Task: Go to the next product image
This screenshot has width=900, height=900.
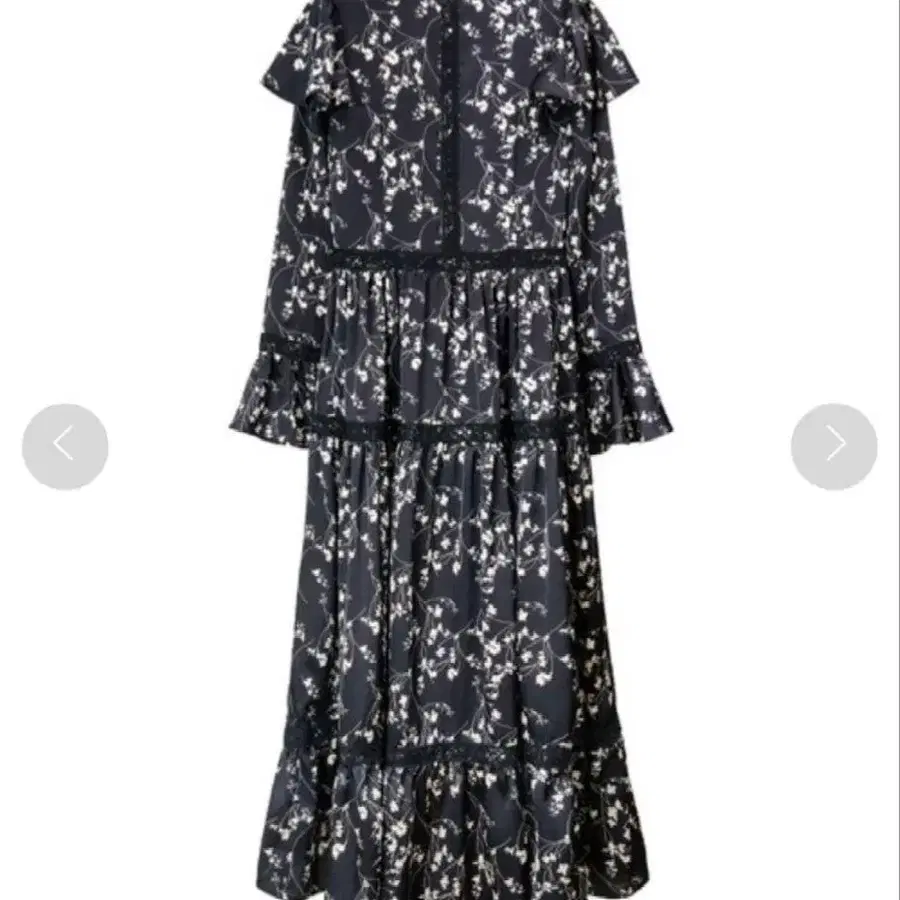Action: [x=834, y=446]
